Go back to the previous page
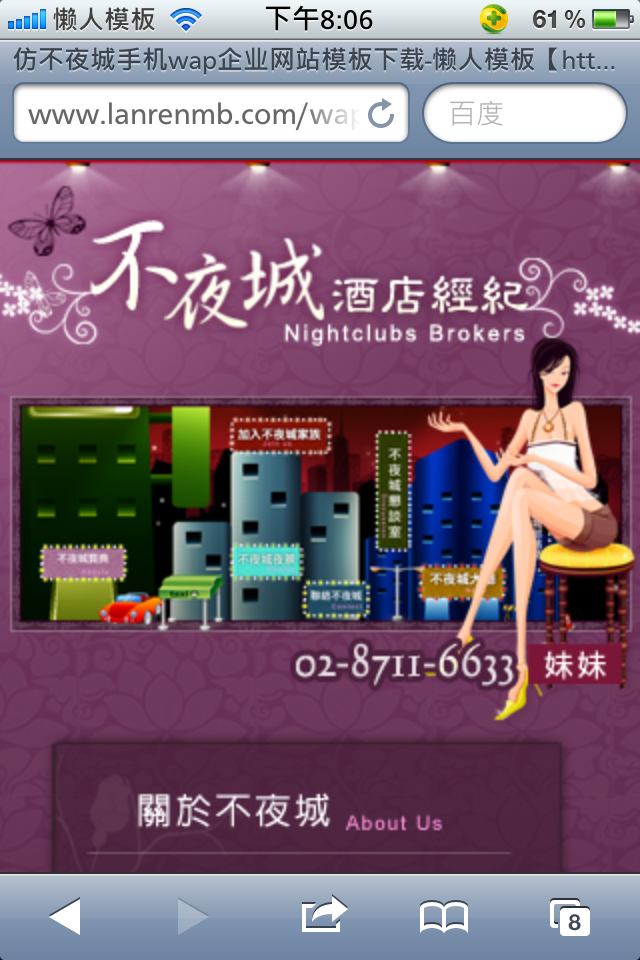This screenshot has height=960, width=640. coord(65,916)
